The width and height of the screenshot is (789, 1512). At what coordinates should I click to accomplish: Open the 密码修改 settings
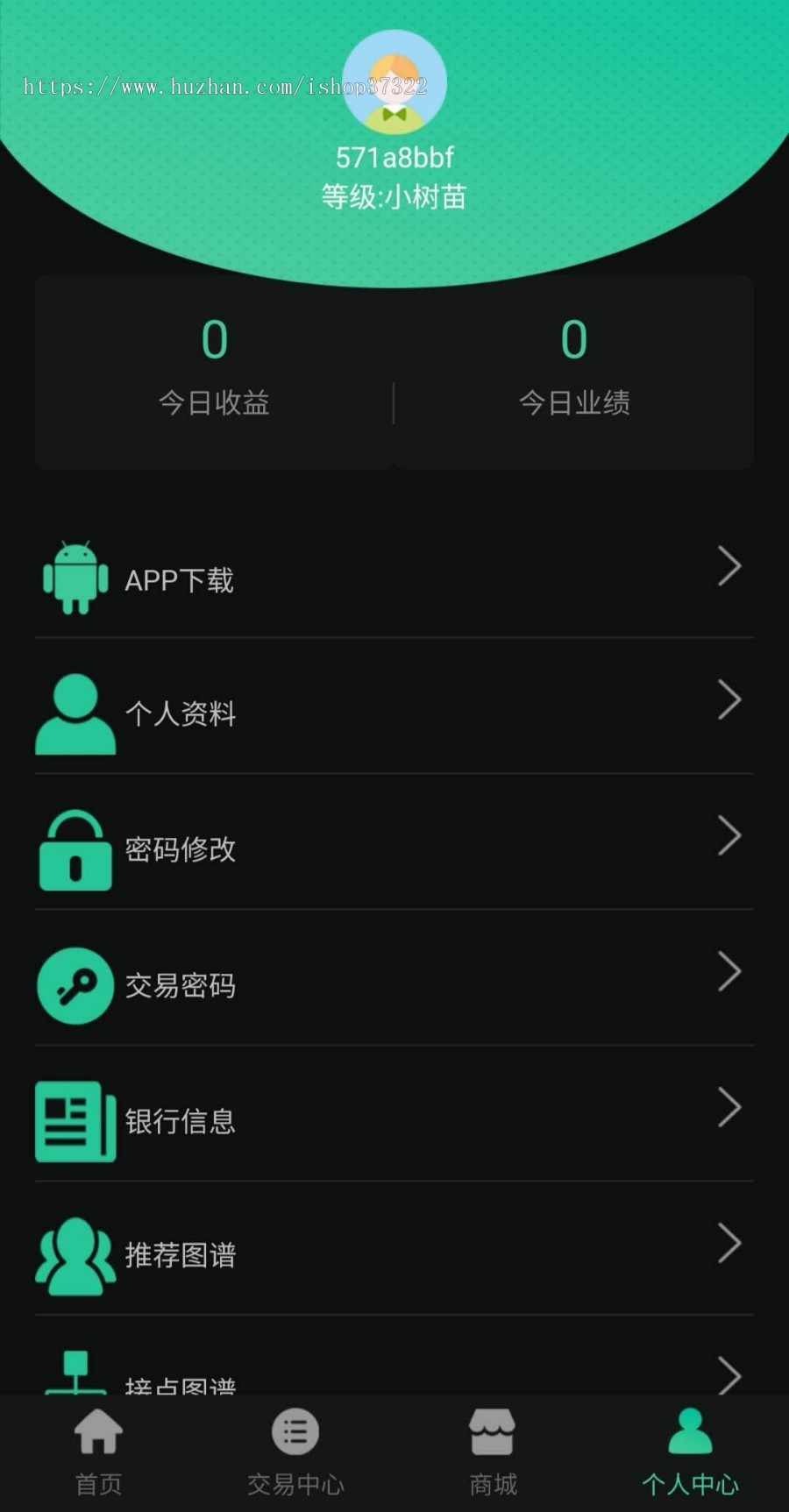coord(394,850)
